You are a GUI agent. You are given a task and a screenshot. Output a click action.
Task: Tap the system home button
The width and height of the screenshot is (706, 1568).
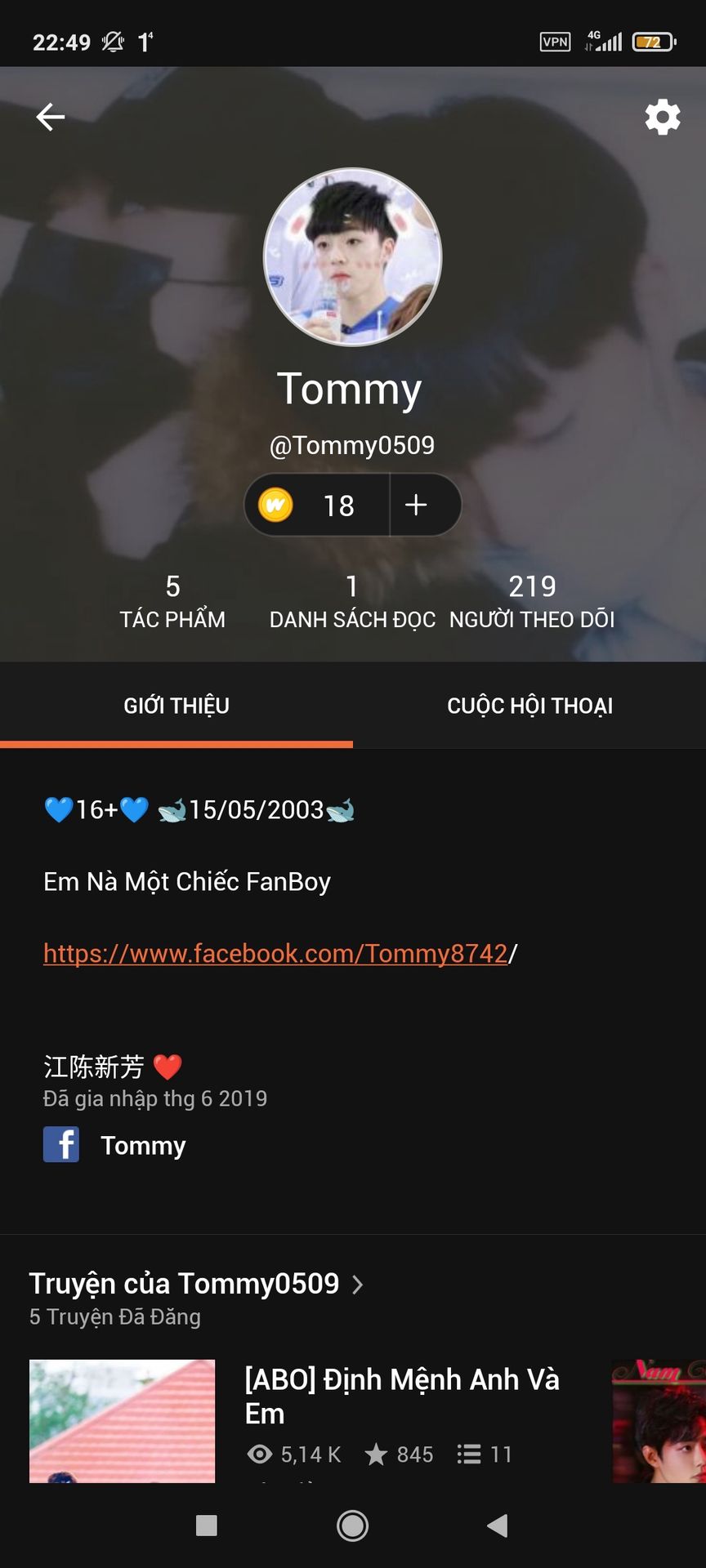tap(352, 1525)
